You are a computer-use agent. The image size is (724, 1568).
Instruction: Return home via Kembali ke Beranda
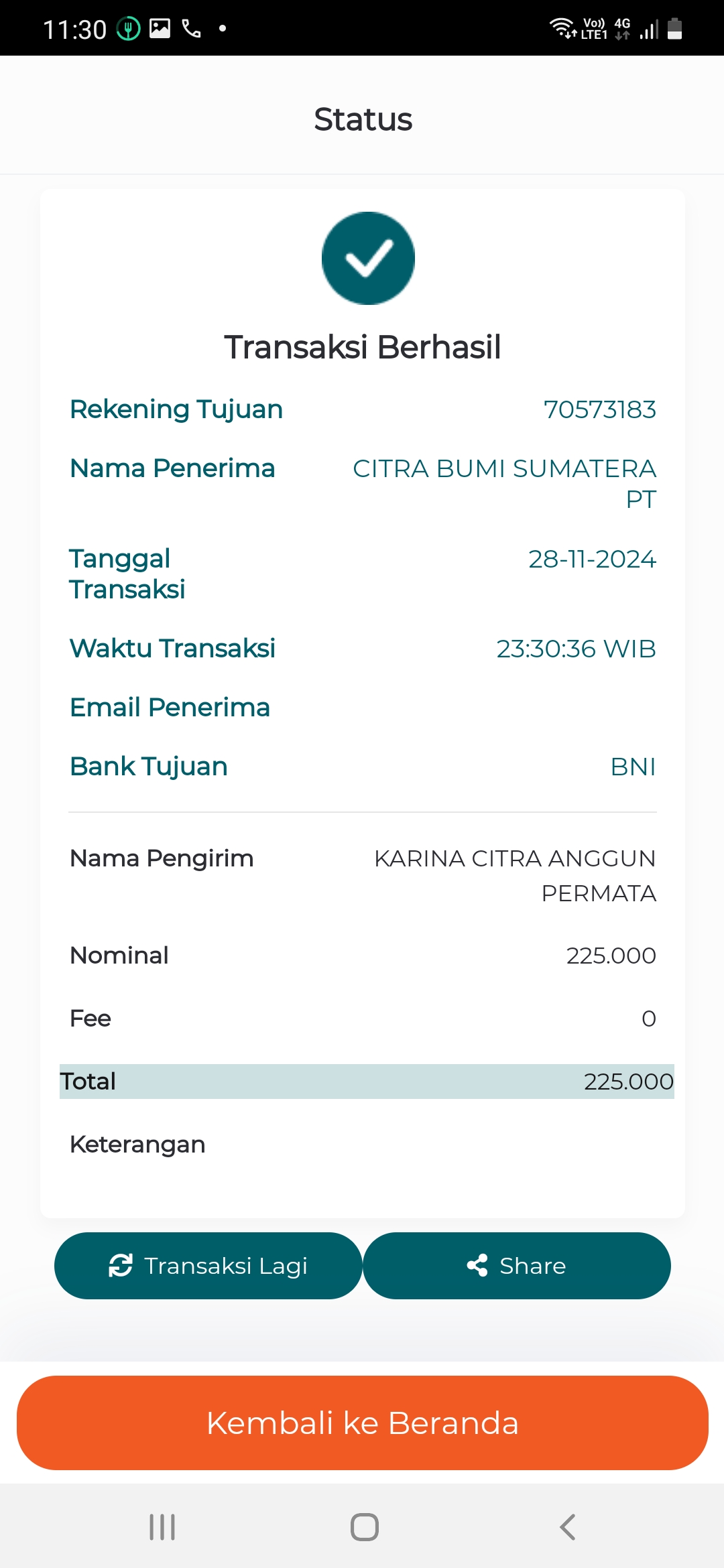(362, 1423)
